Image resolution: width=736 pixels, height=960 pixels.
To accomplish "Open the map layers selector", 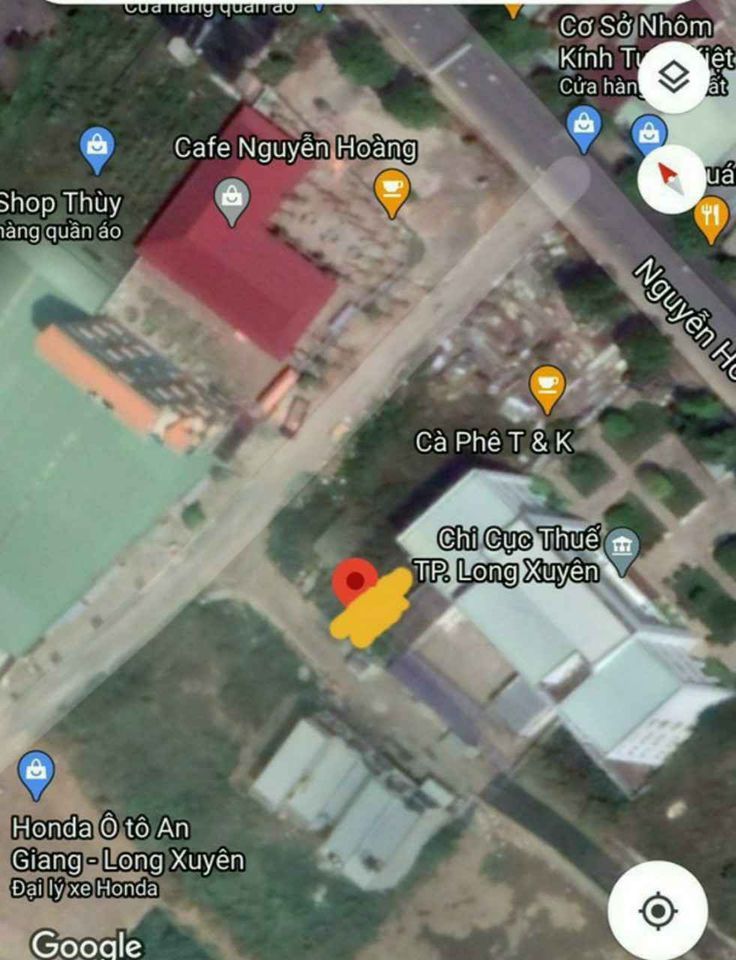I will click(673, 80).
